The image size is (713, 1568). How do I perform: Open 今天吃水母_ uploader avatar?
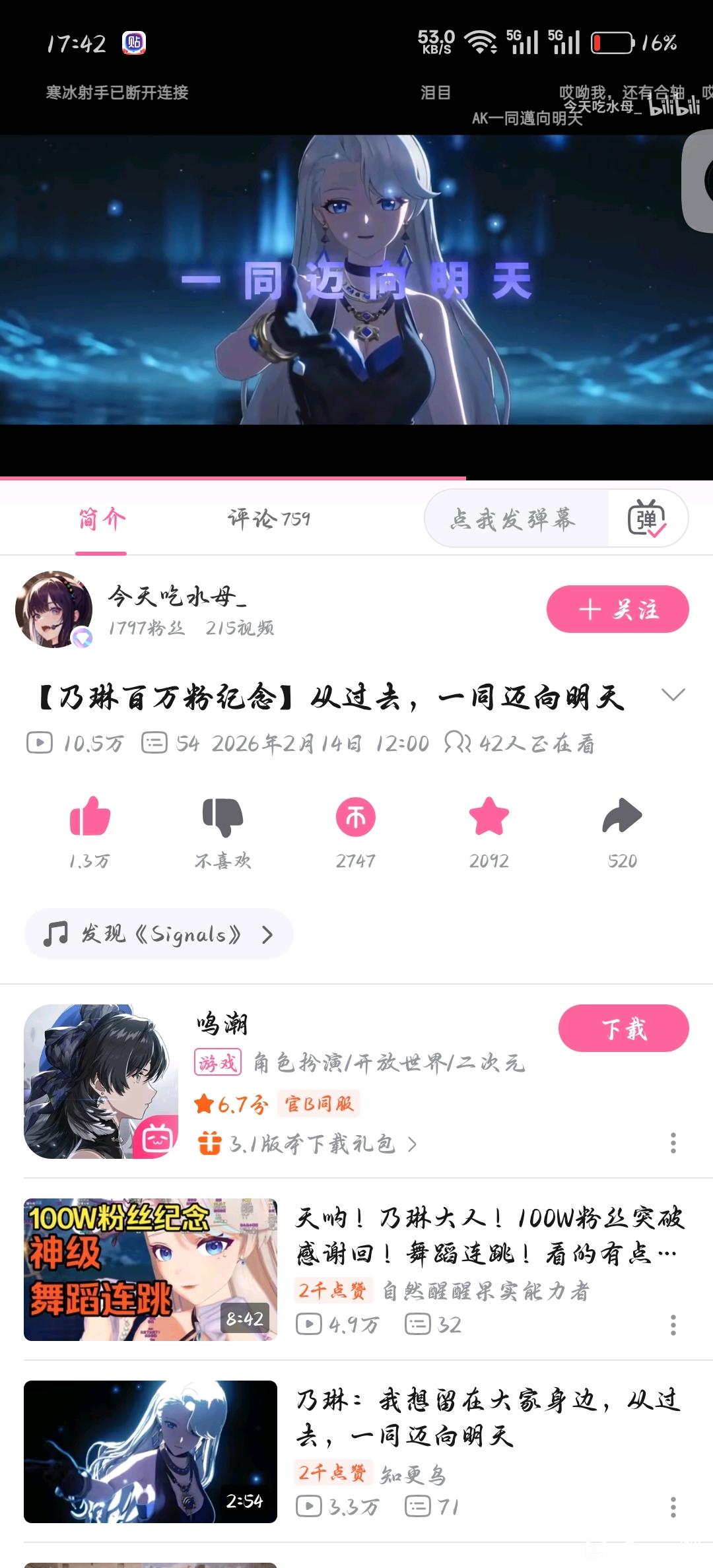tap(54, 609)
